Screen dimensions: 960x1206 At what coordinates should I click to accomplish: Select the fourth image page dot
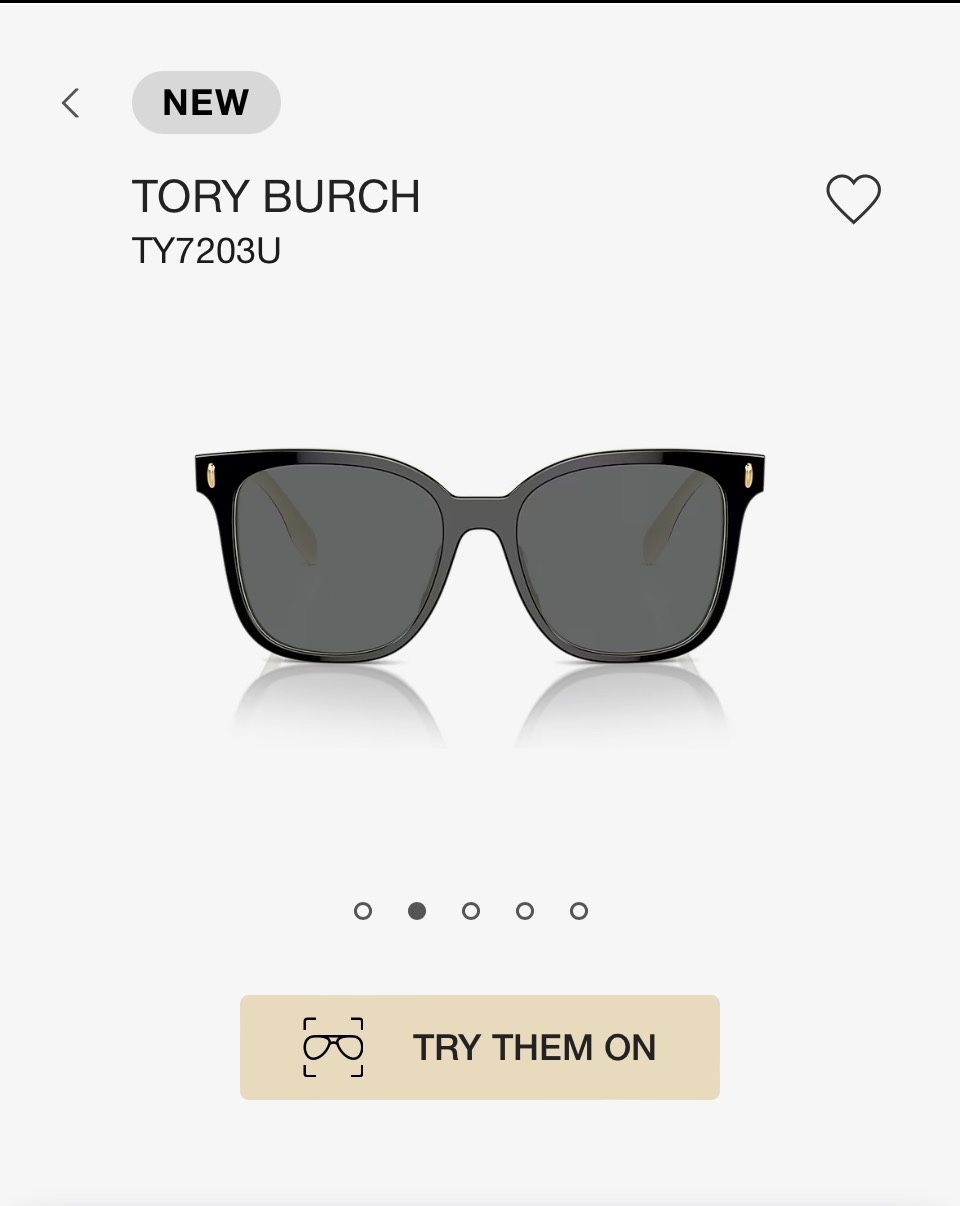(525, 911)
